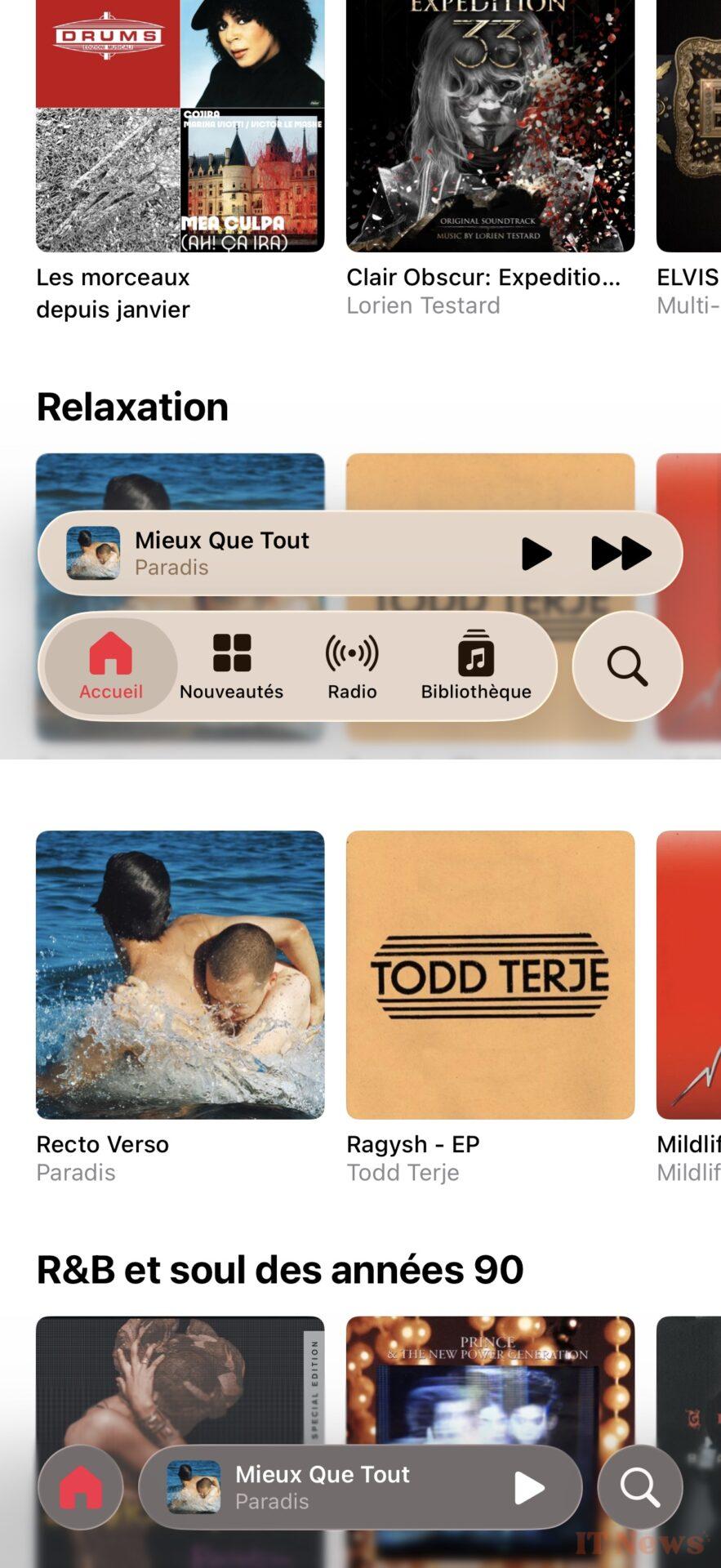Open the Recto Verso album by Paradis
The image size is (721, 1568).
(180, 974)
